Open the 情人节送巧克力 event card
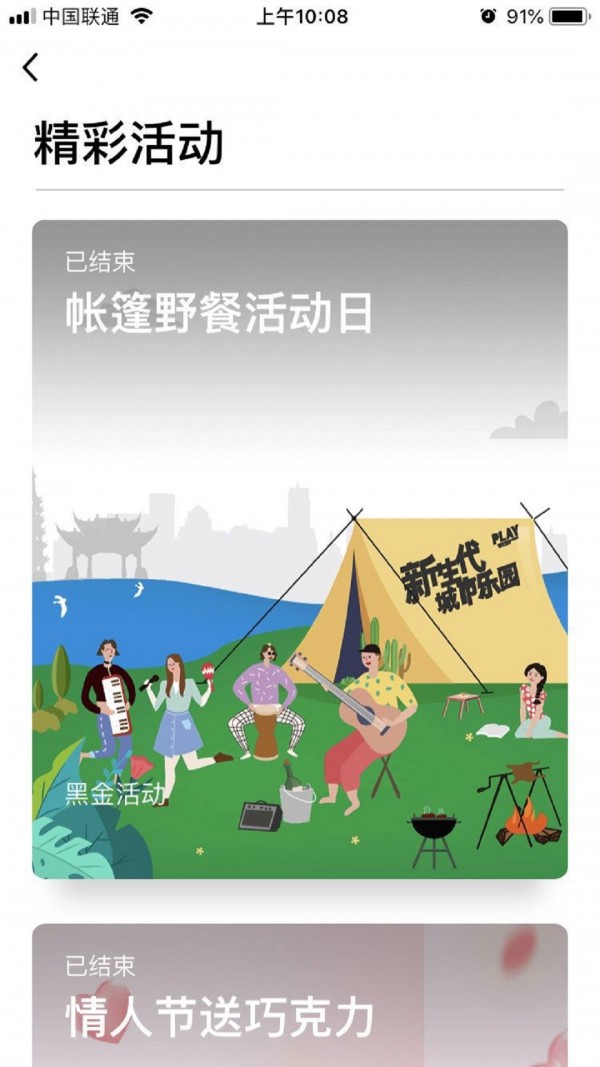The height and width of the screenshot is (1067, 600). (300, 995)
